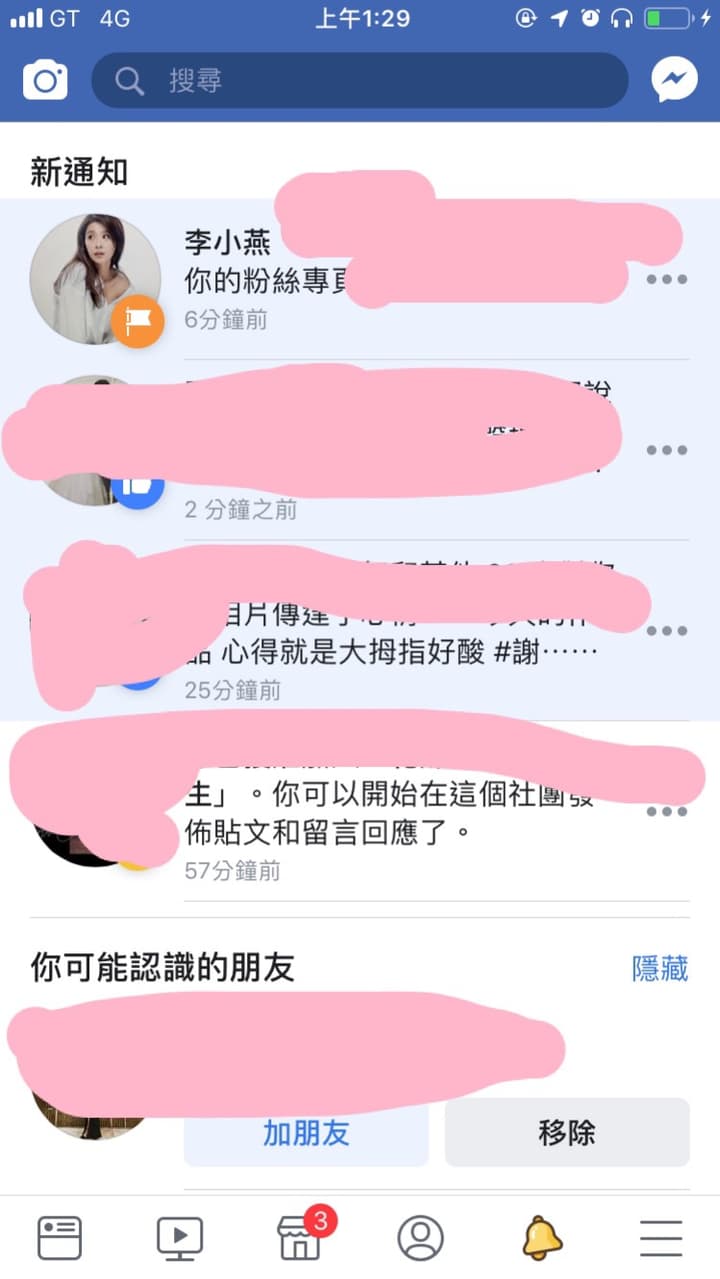This screenshot has height=1279, width=720.
Task: Open Messenger chats
Action: (674, 80)
